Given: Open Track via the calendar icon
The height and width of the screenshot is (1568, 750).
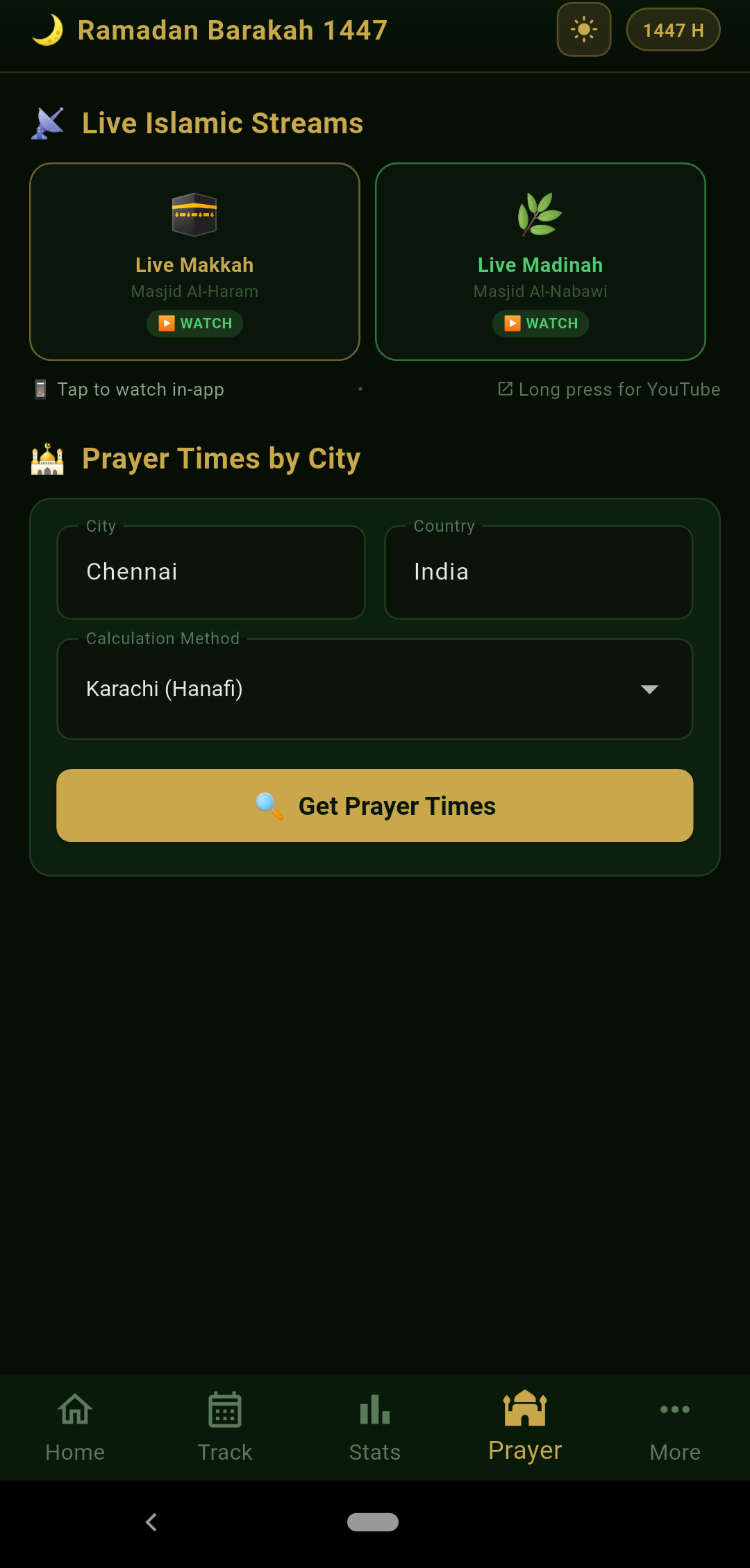Looking at the screenshot, I should [224, 1410].
